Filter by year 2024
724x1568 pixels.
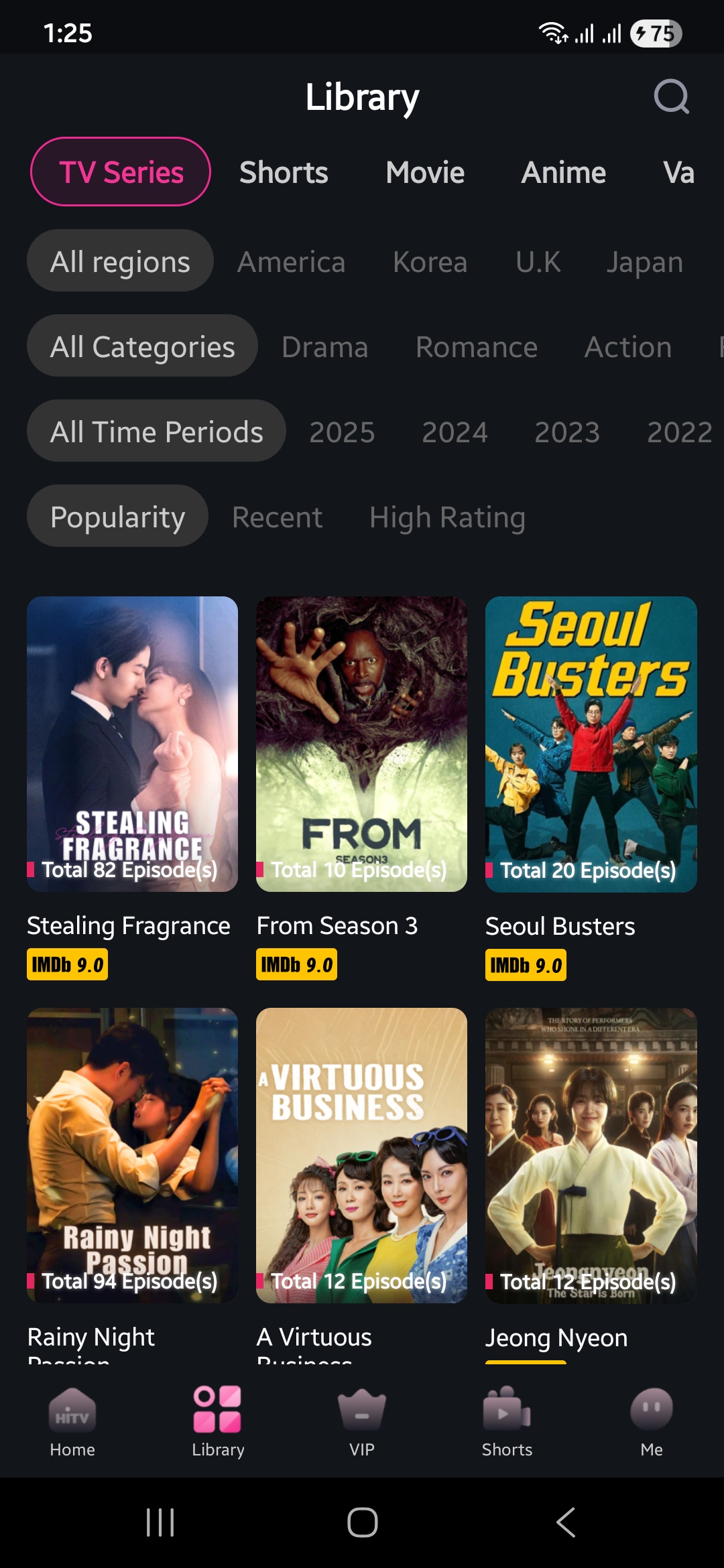[x=455, y=432]
